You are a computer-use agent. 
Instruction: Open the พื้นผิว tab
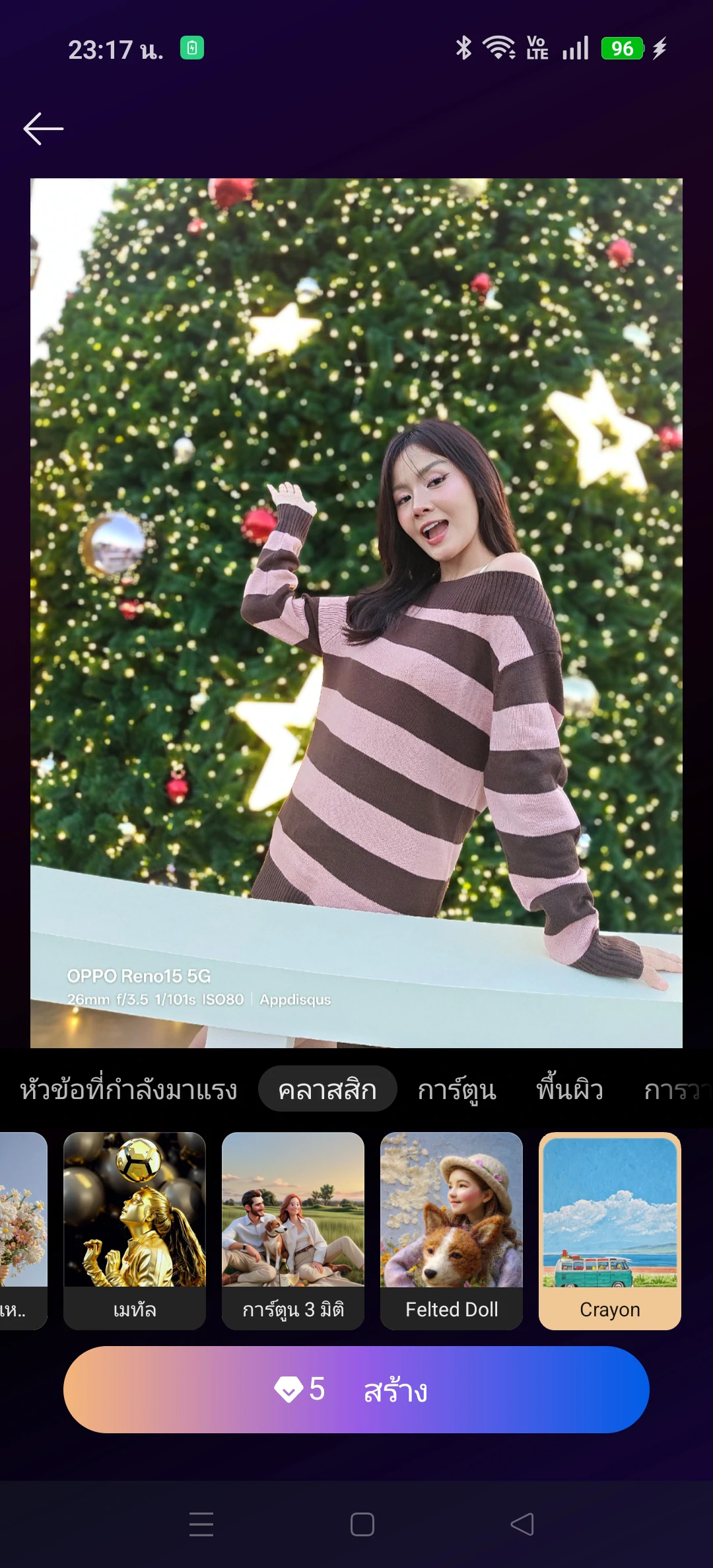tap(570, 1089)
